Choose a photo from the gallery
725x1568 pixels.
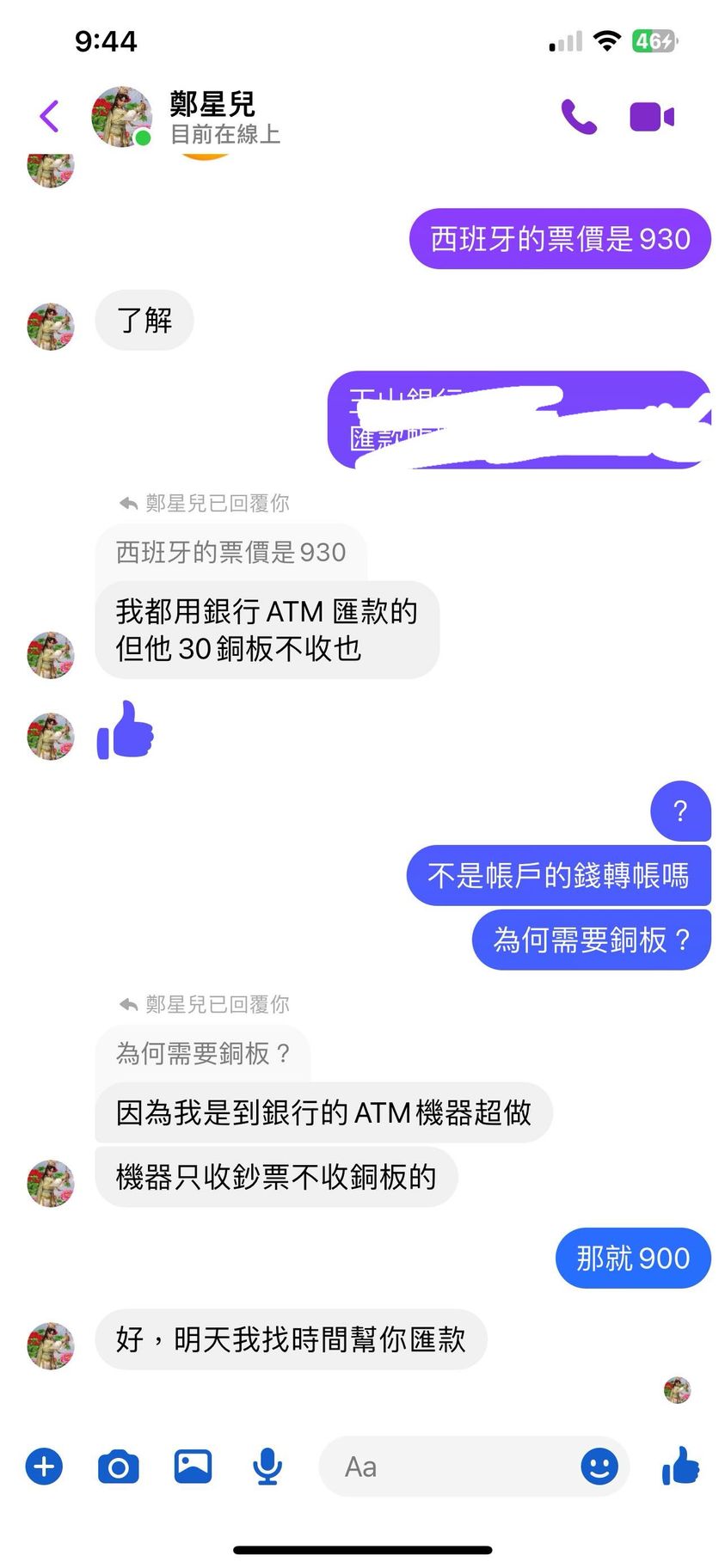pos(193,1466)
